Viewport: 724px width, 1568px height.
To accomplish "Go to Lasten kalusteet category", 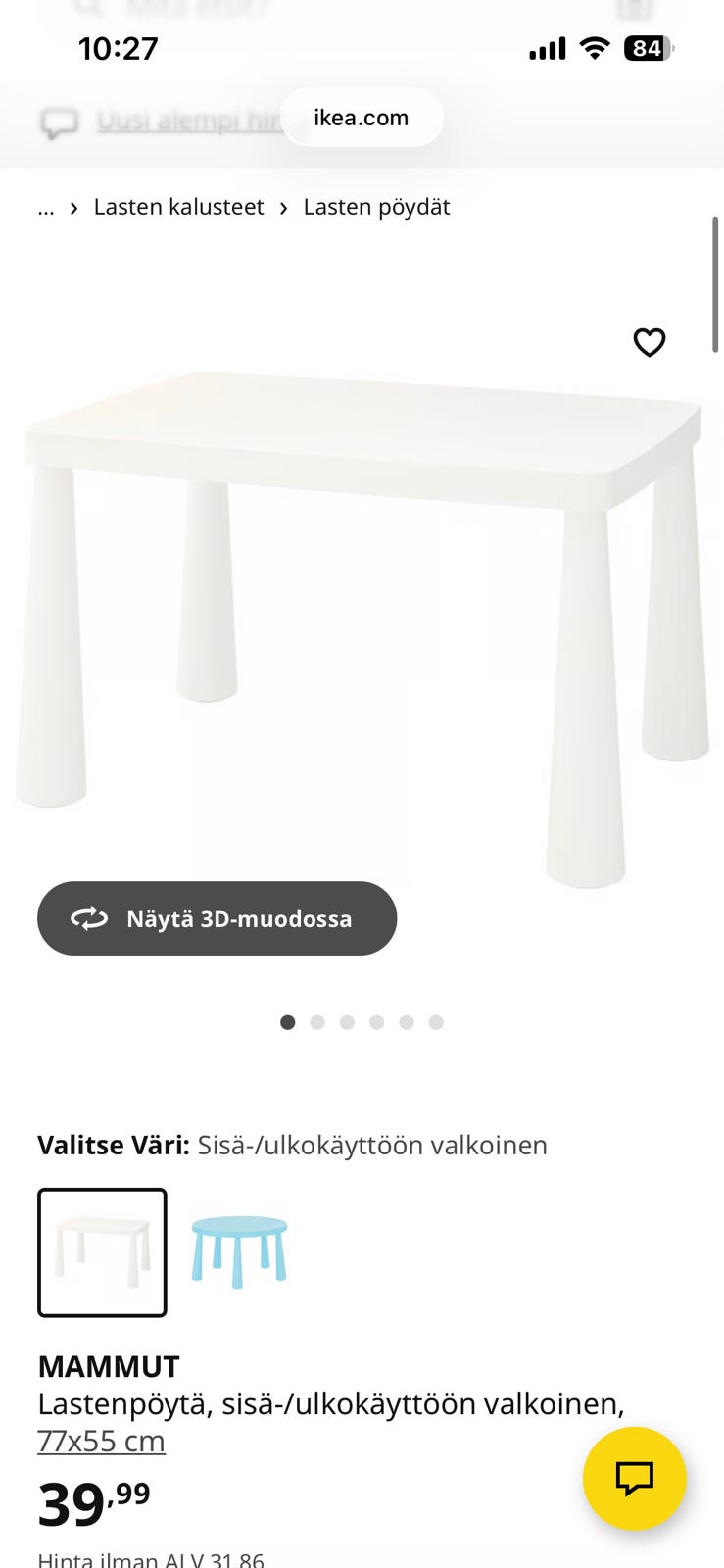I will [x=177, y=207].
